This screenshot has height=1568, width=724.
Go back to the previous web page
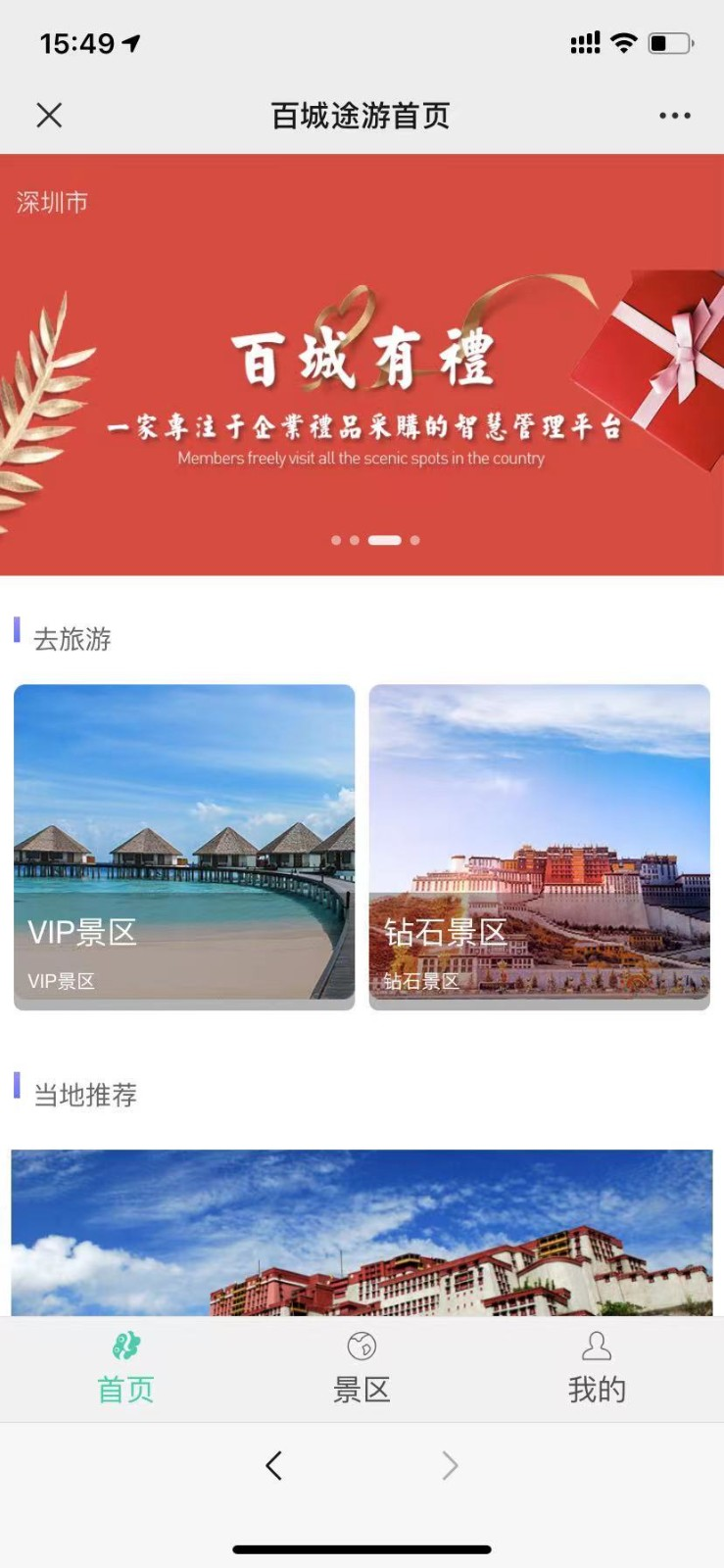(274, 1465)
